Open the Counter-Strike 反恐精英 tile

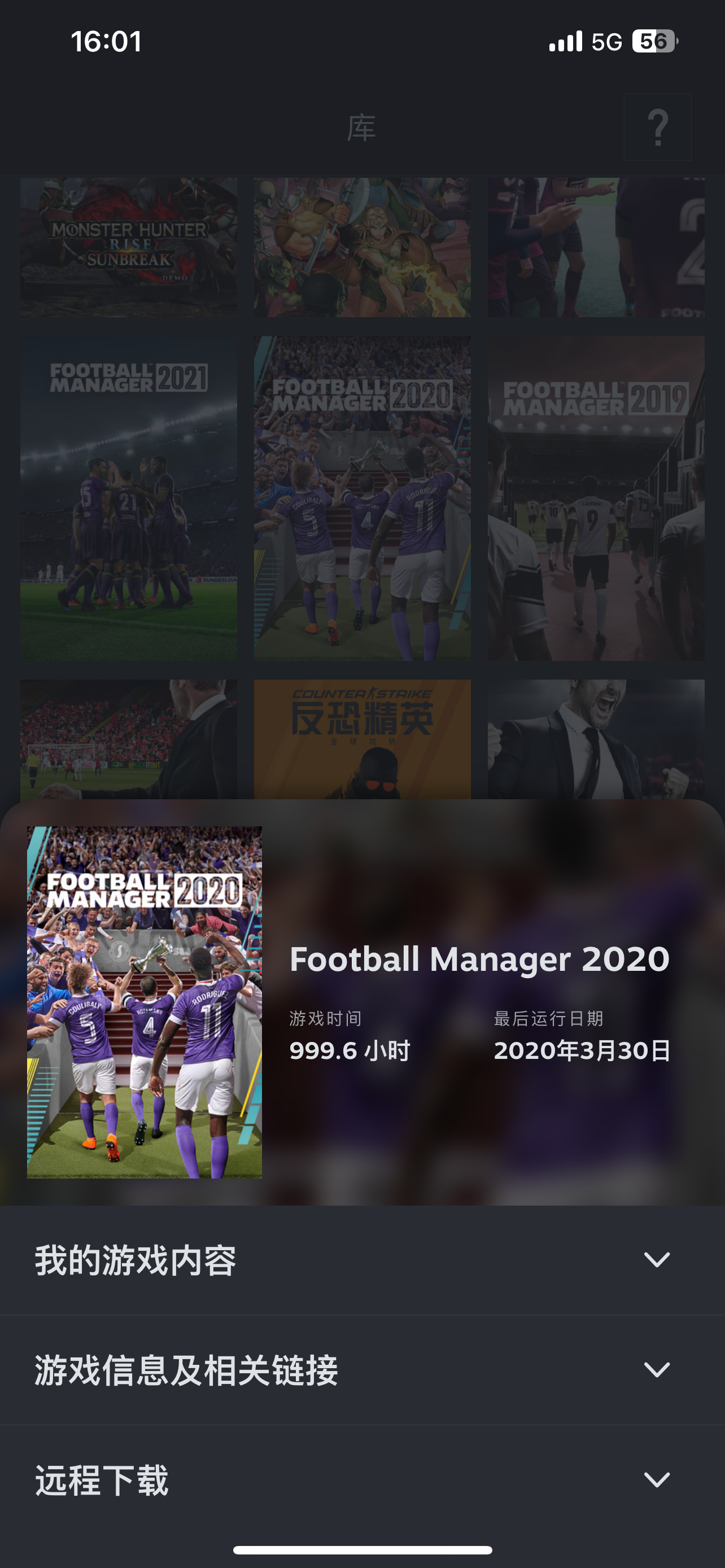pos(361,738)
